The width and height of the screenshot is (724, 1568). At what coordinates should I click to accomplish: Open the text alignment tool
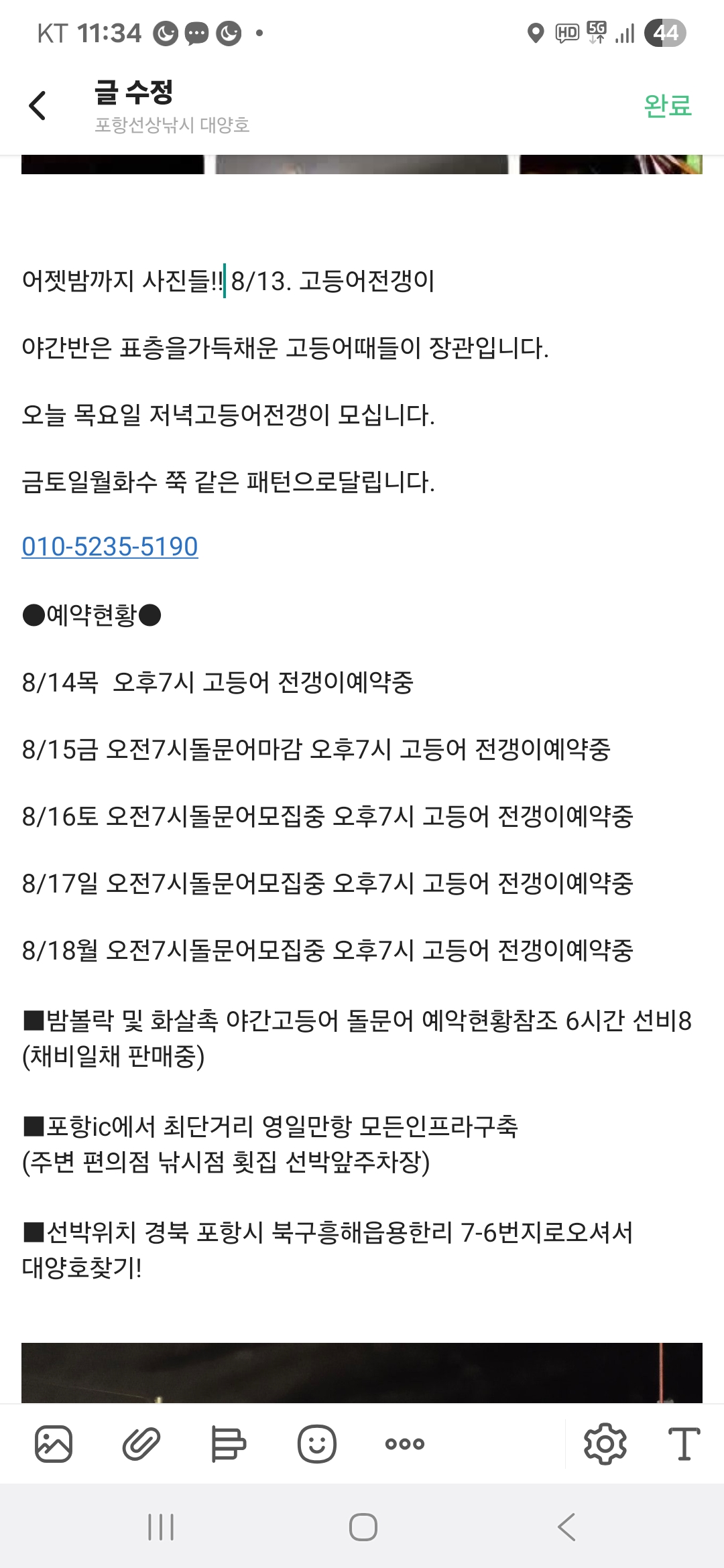(229, 1444)
